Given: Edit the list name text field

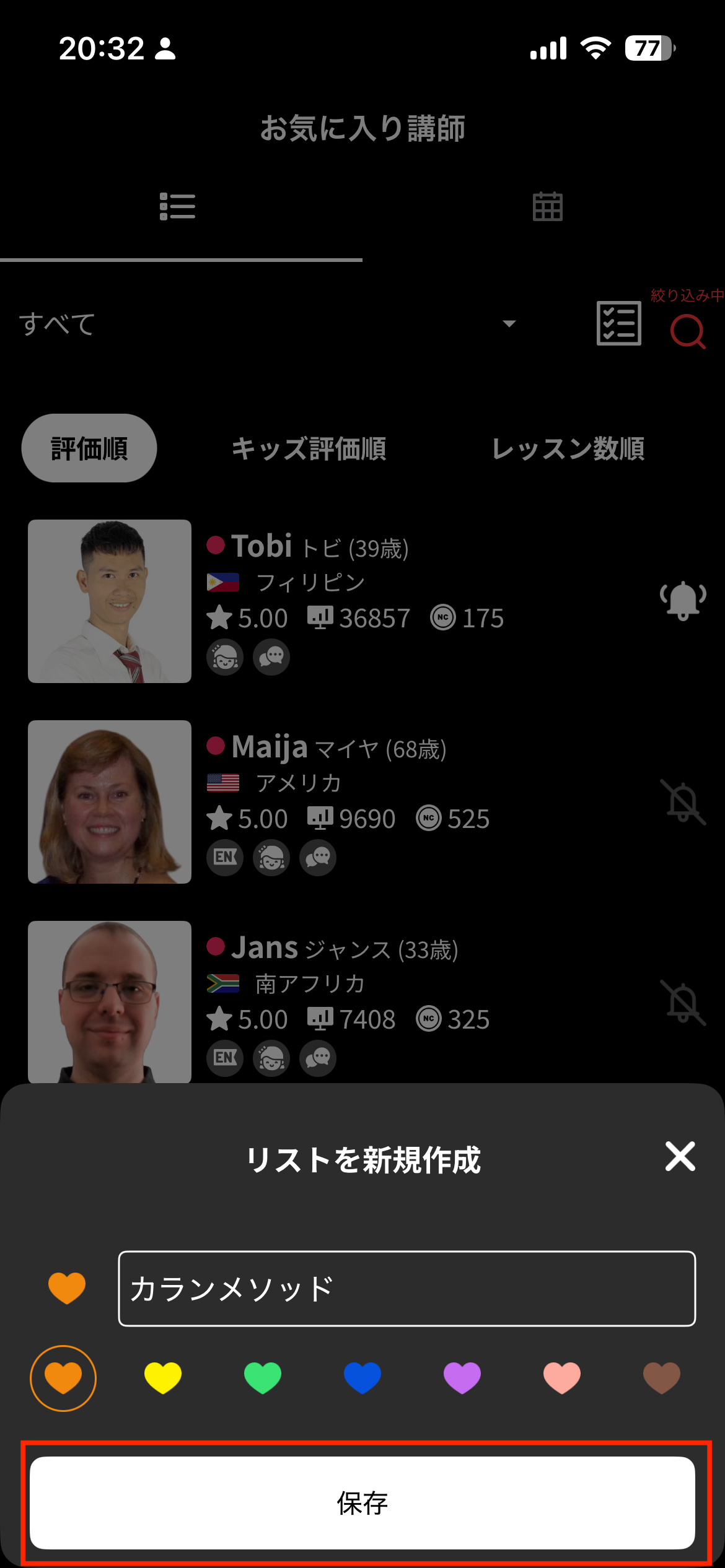Looking at the screenshot, I should tap(406, 1289).
